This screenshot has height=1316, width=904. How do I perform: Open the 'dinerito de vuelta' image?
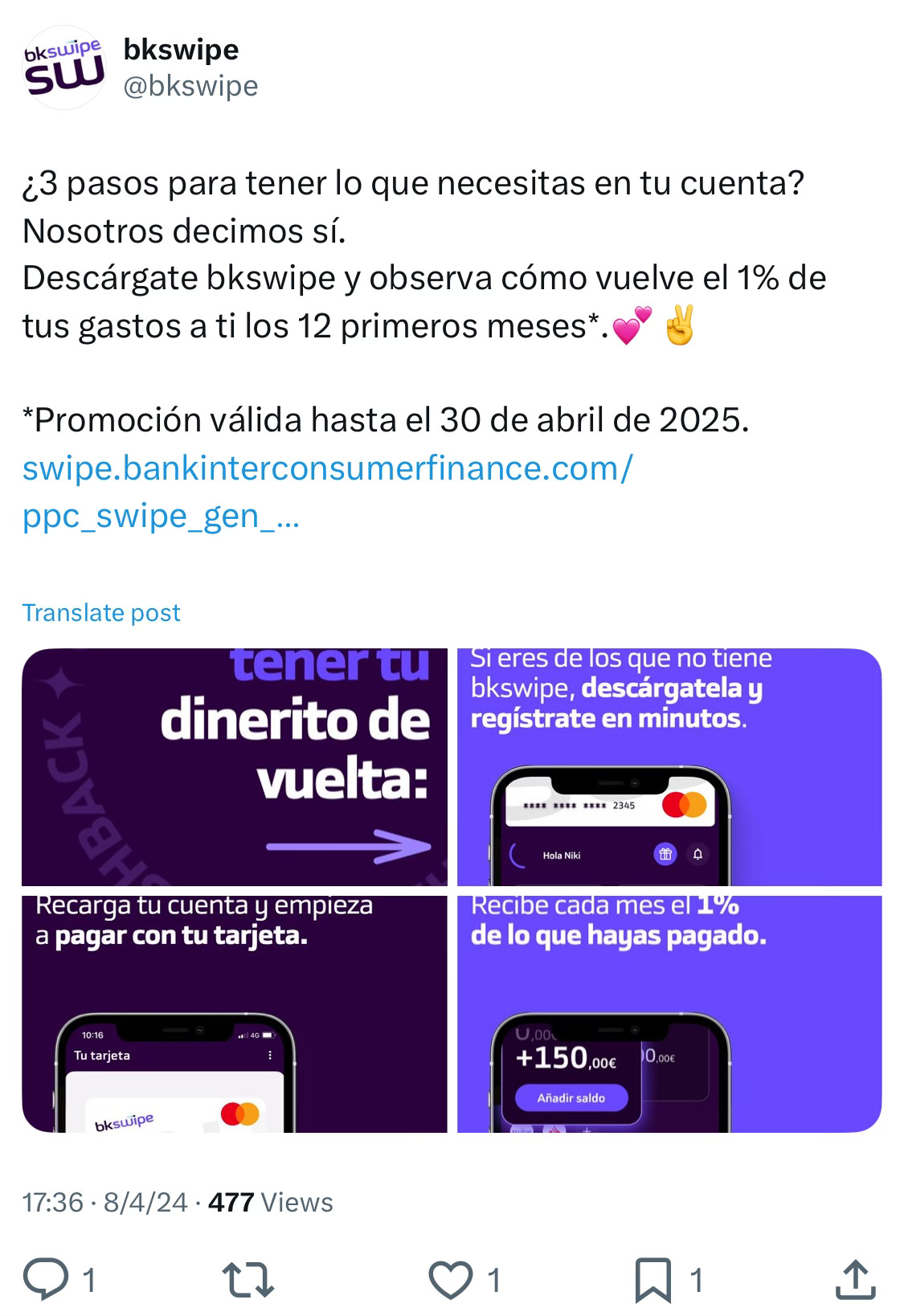coord(235,766)
